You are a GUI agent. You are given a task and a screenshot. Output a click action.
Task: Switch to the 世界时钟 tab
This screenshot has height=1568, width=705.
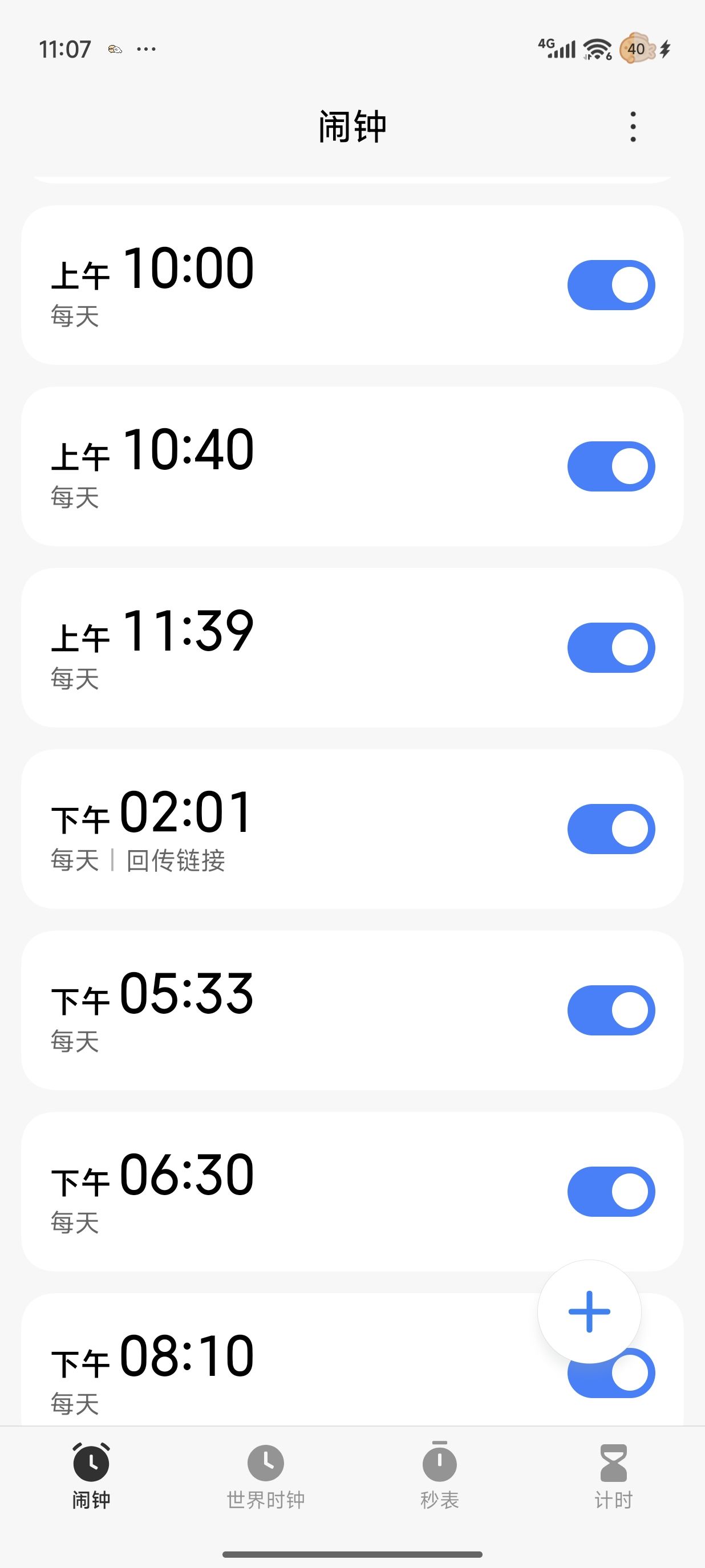tap(265, 1477)
